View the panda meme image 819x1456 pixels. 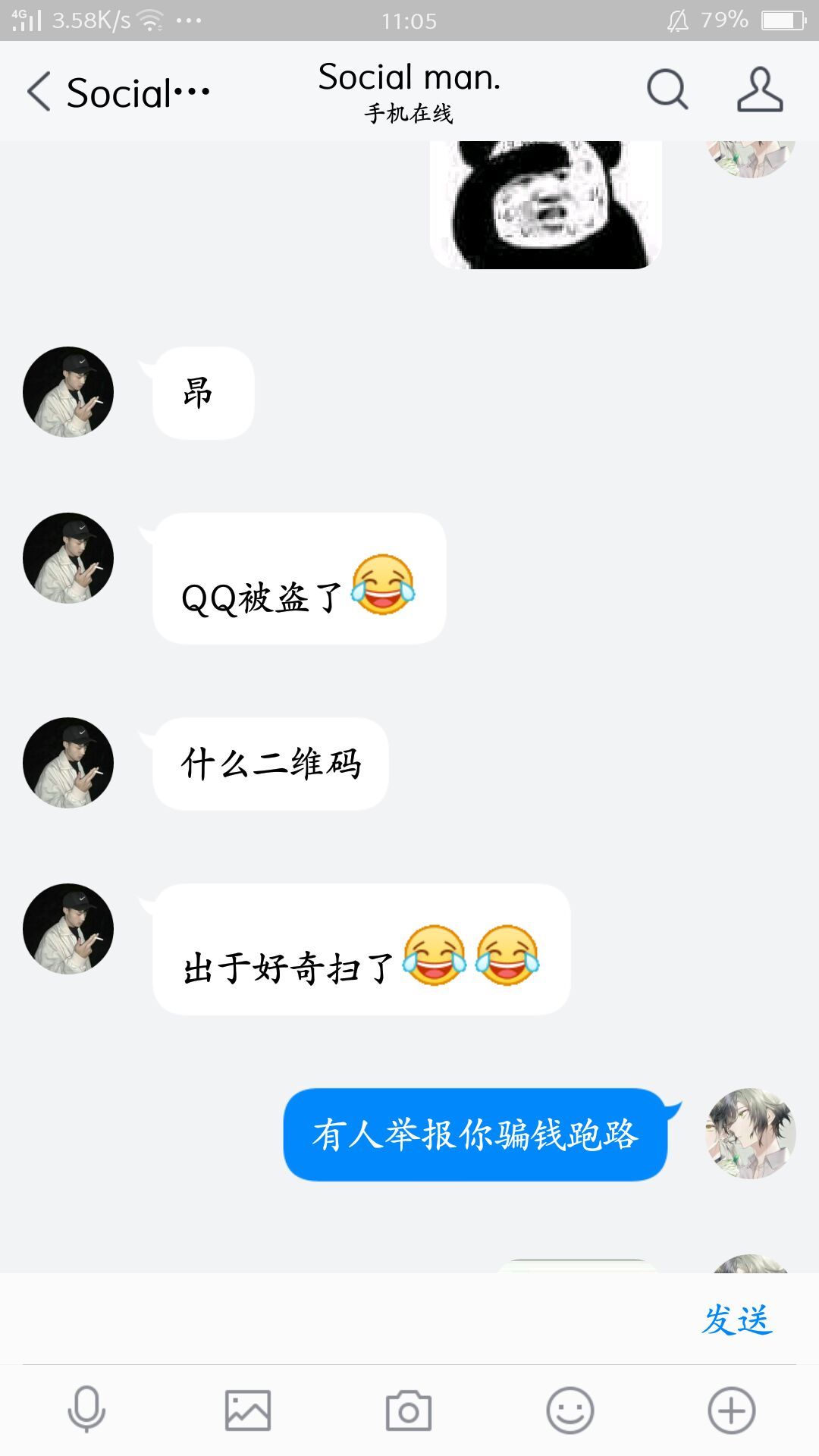[x=546, y=205]
